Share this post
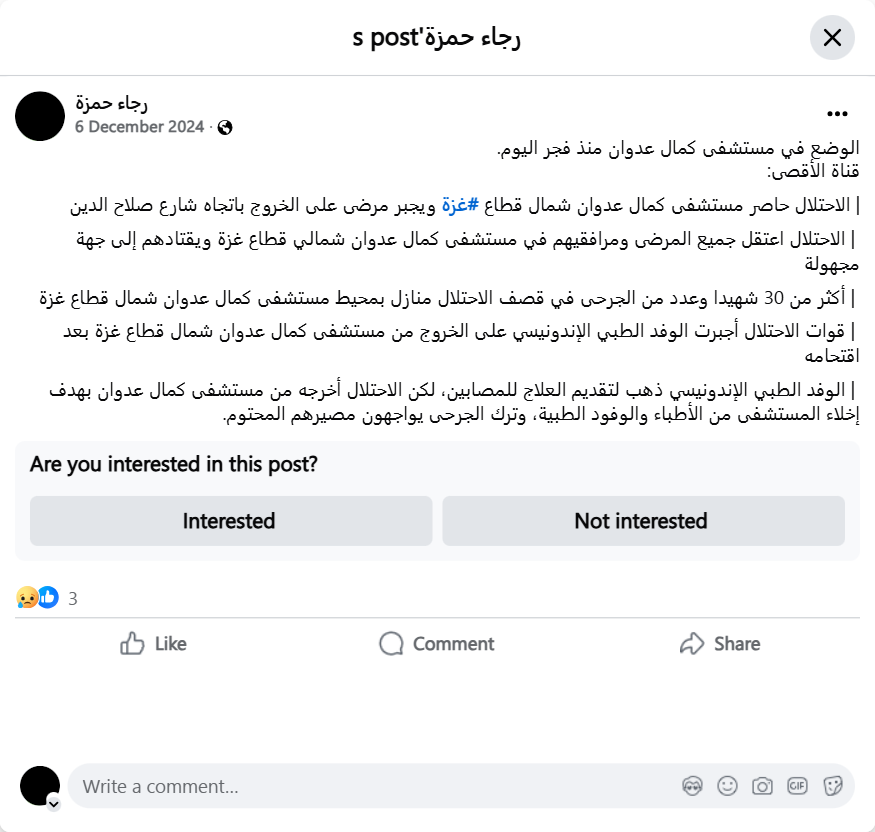The width and height of the screenshot is (875, 832). pyautogui.click(x=719, y=644)
